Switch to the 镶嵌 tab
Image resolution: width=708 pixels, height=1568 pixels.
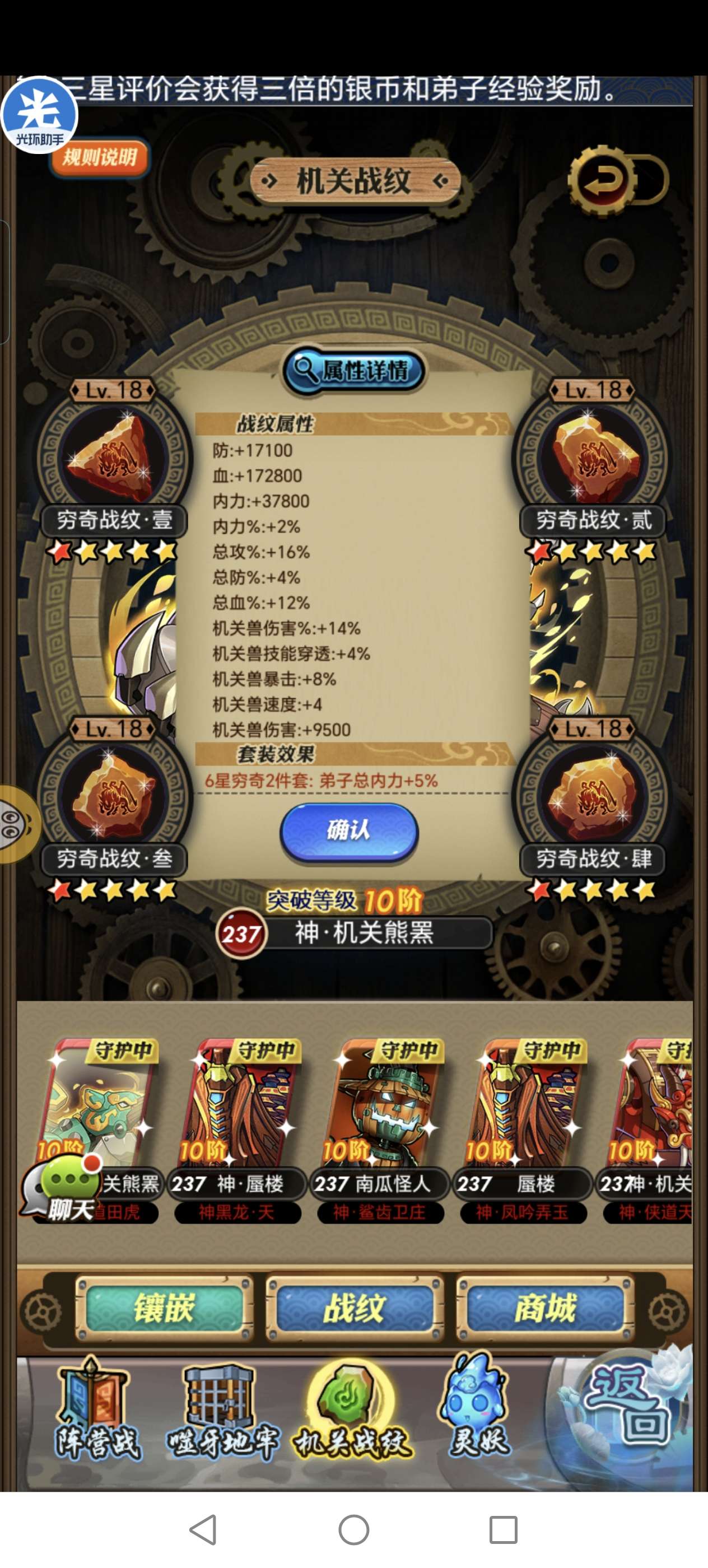point(164,1308)
